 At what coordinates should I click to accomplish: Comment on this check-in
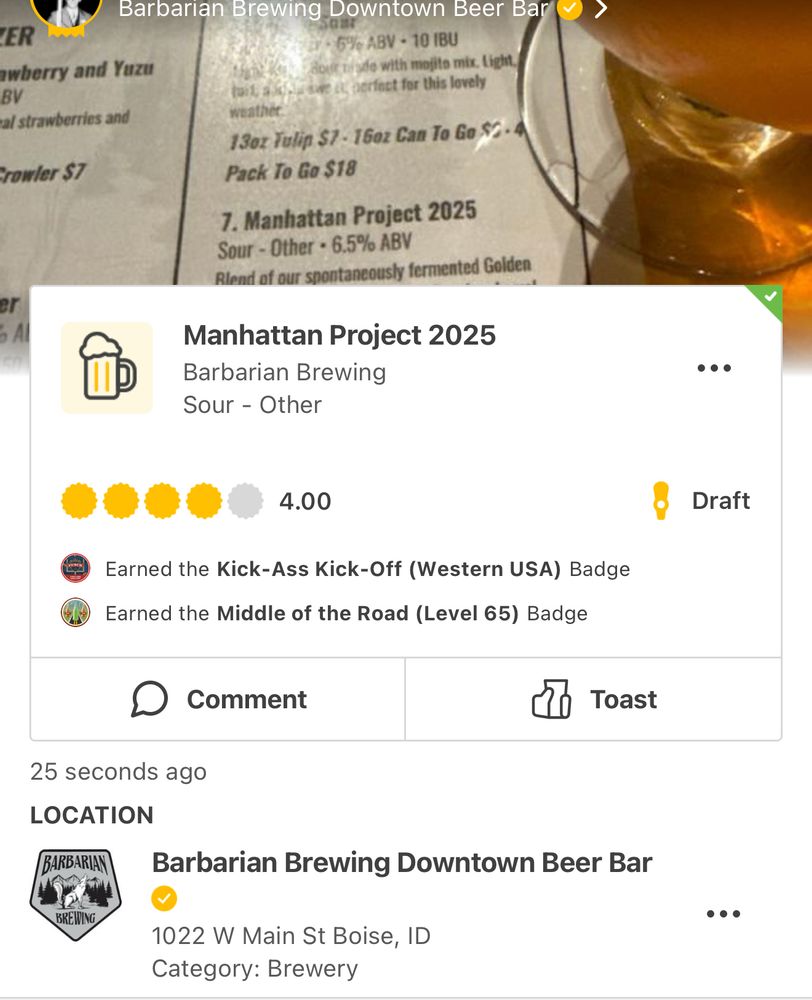pos(218,700)
